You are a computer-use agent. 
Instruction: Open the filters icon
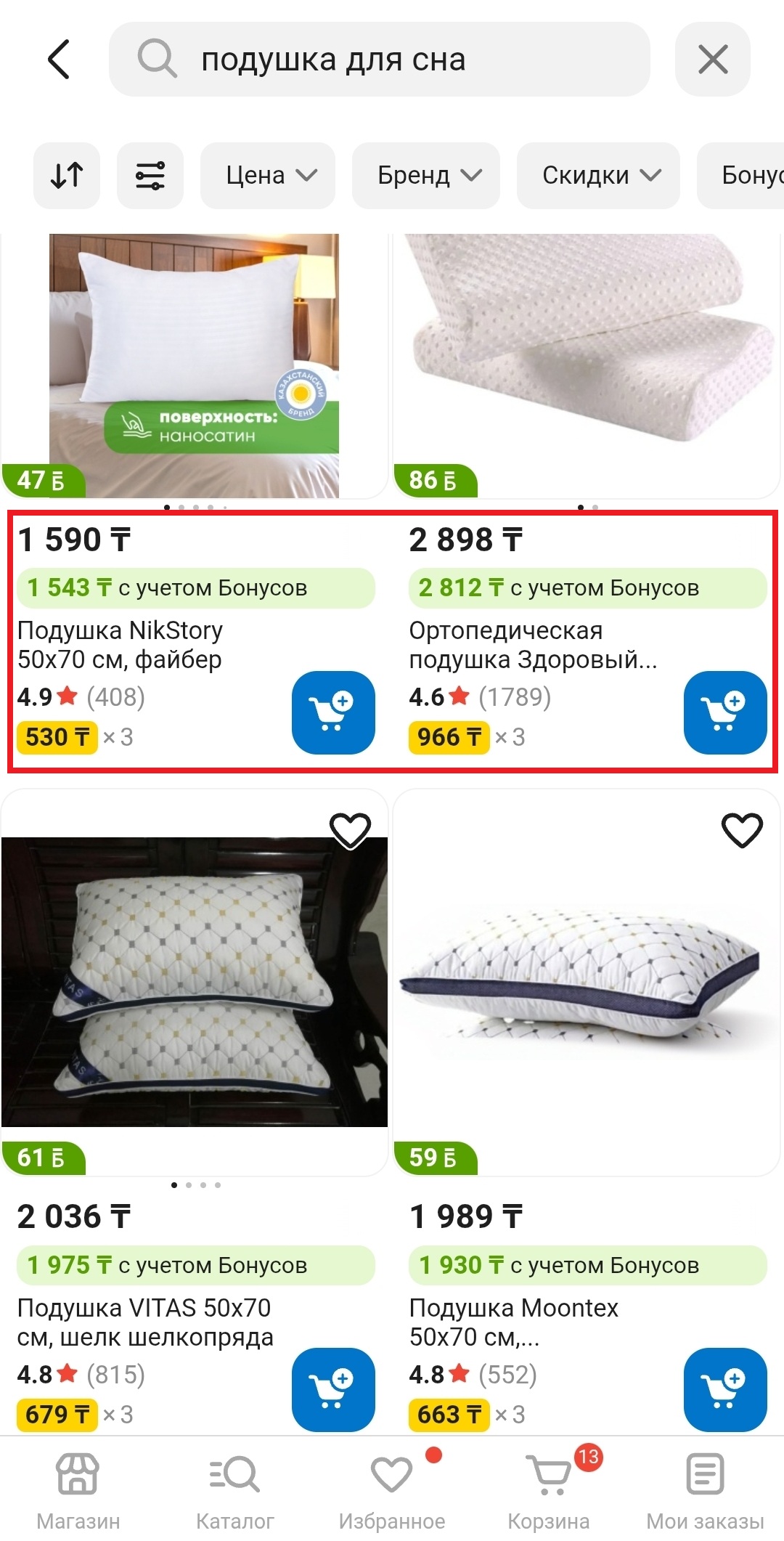point(150,175)
